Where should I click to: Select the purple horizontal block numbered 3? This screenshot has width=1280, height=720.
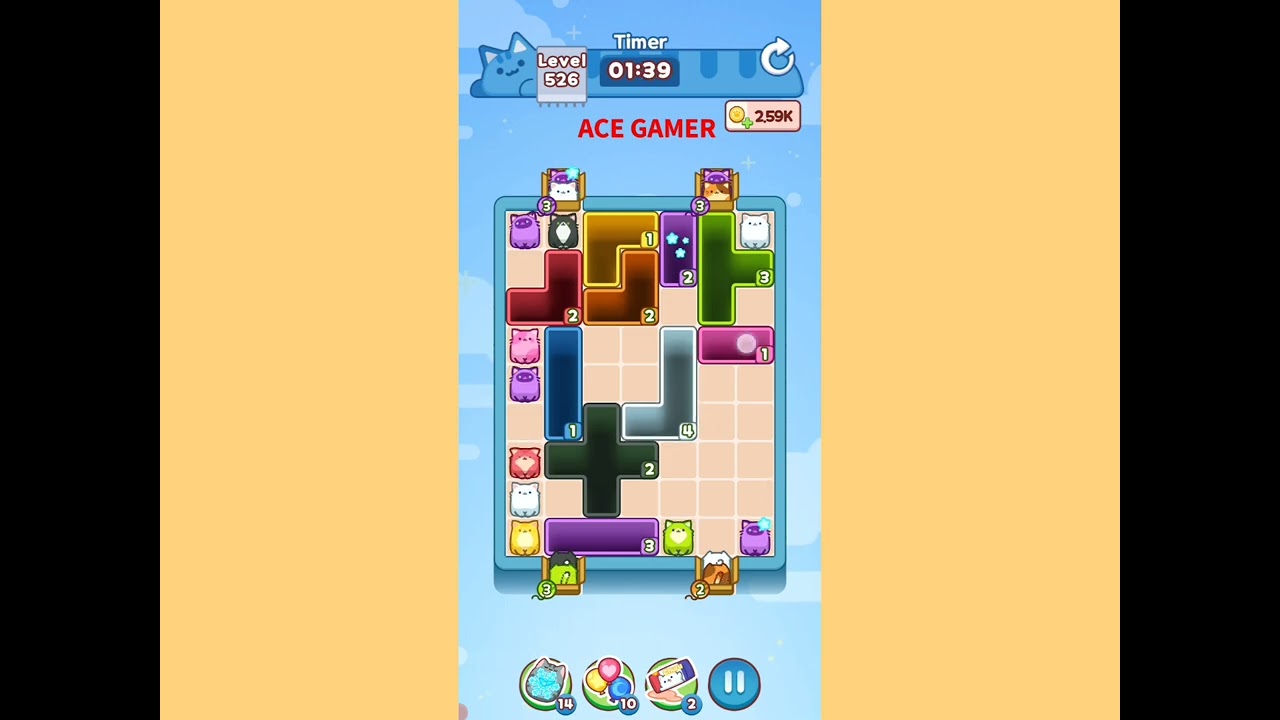[x=600, y=537]
